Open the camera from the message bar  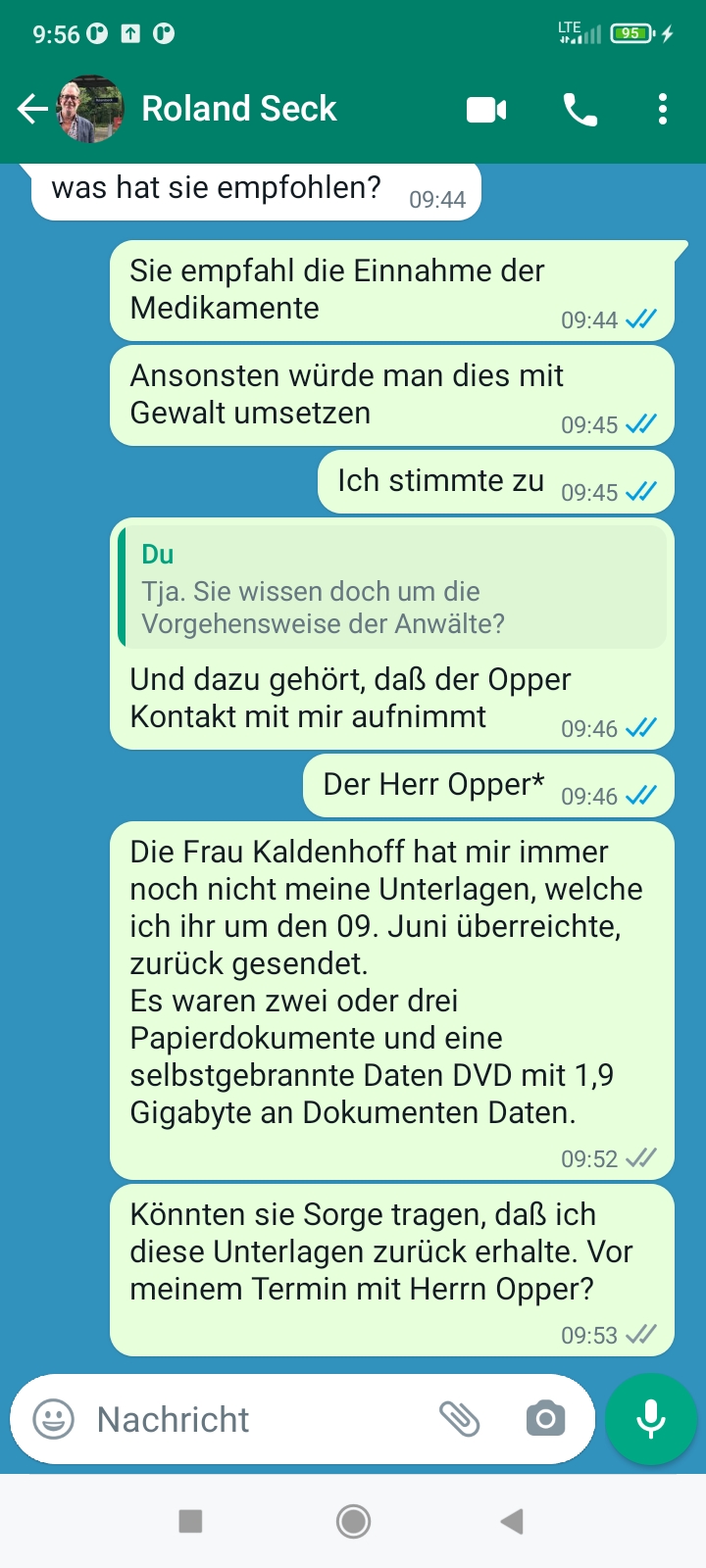tap(545, 1418)
